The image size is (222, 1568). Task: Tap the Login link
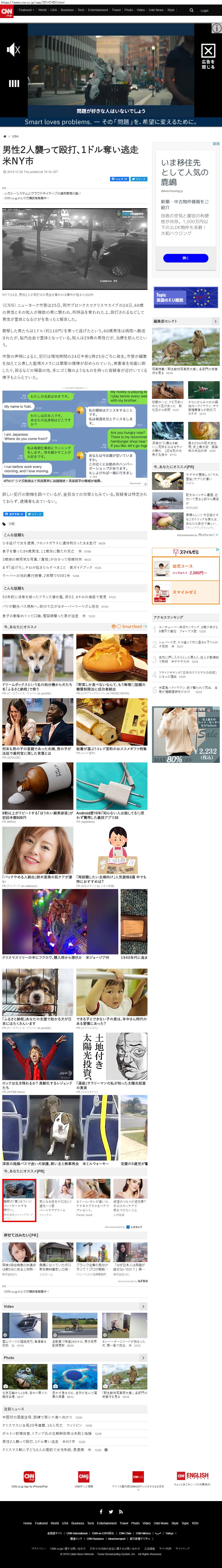204,10
